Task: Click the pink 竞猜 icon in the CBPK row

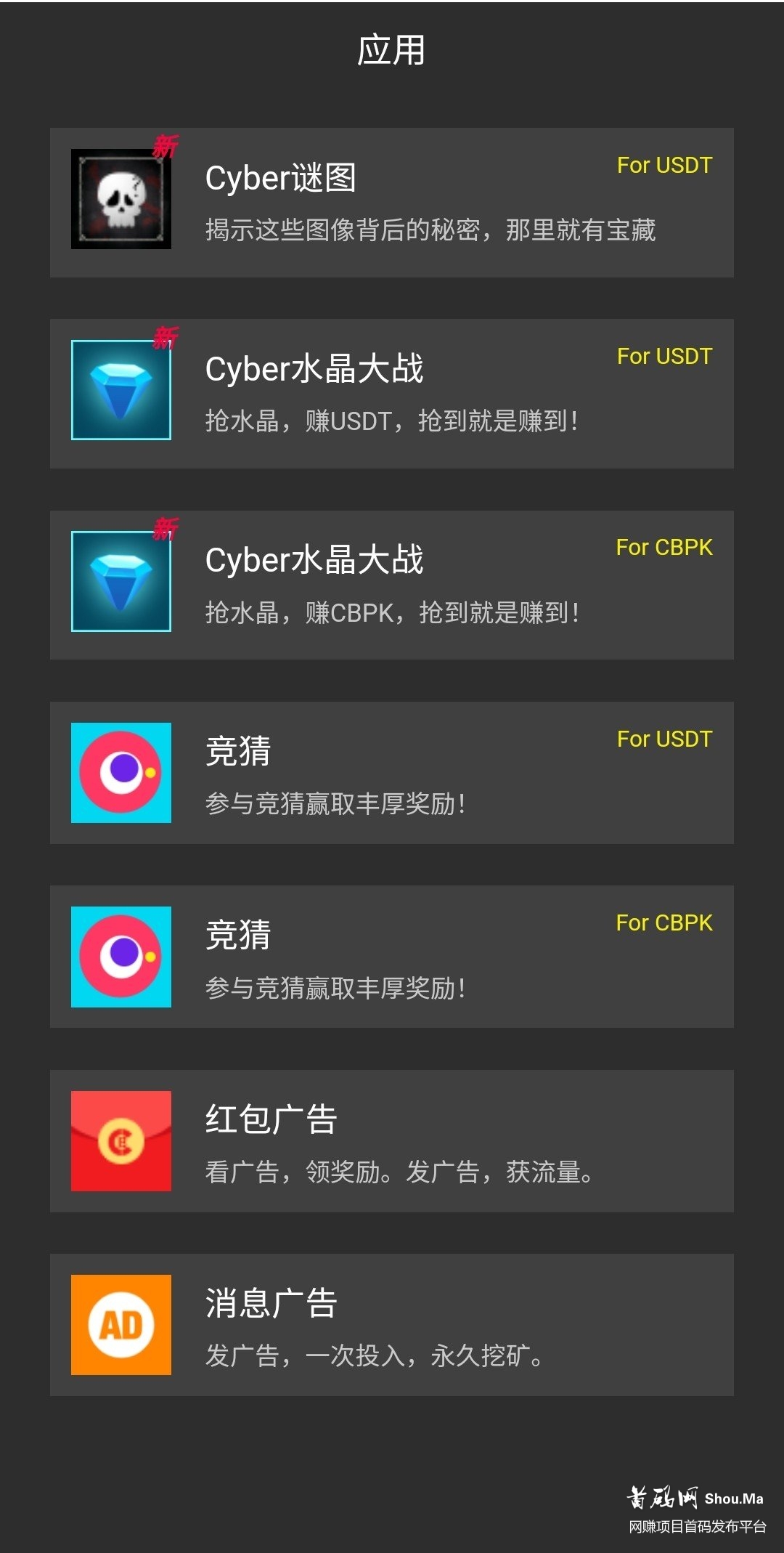Action: 120,955
